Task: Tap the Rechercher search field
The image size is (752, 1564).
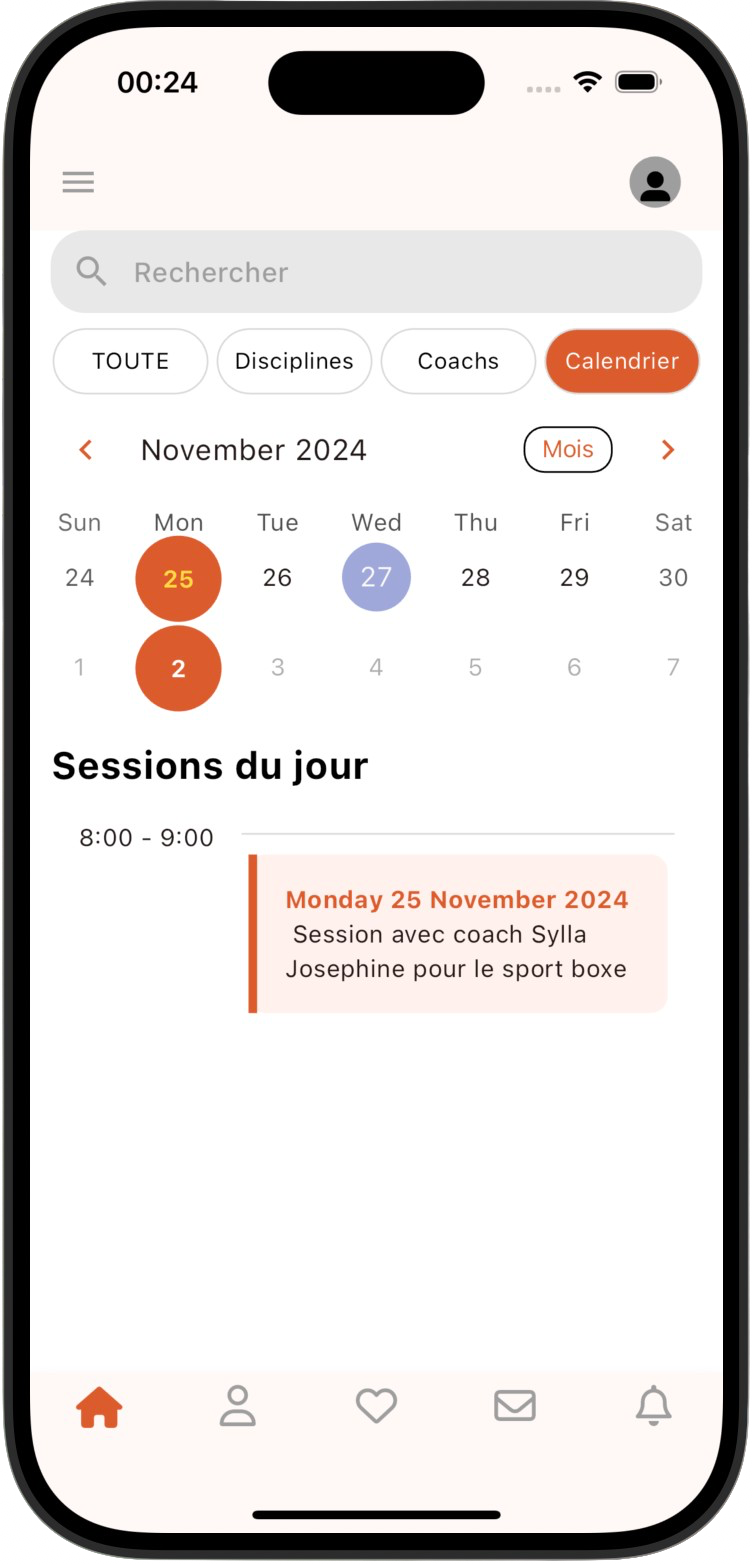Action: [376, 272]
